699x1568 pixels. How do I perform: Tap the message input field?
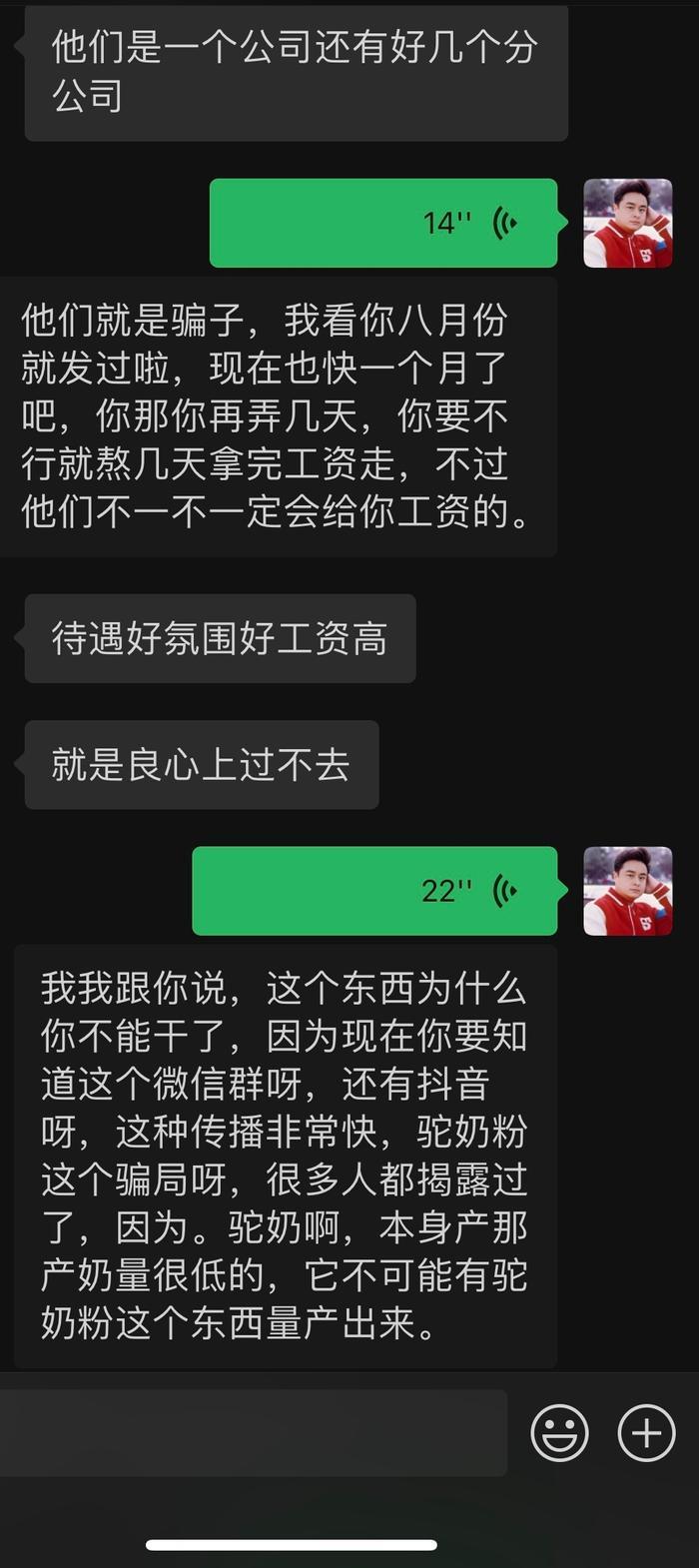coord(250,1433)
